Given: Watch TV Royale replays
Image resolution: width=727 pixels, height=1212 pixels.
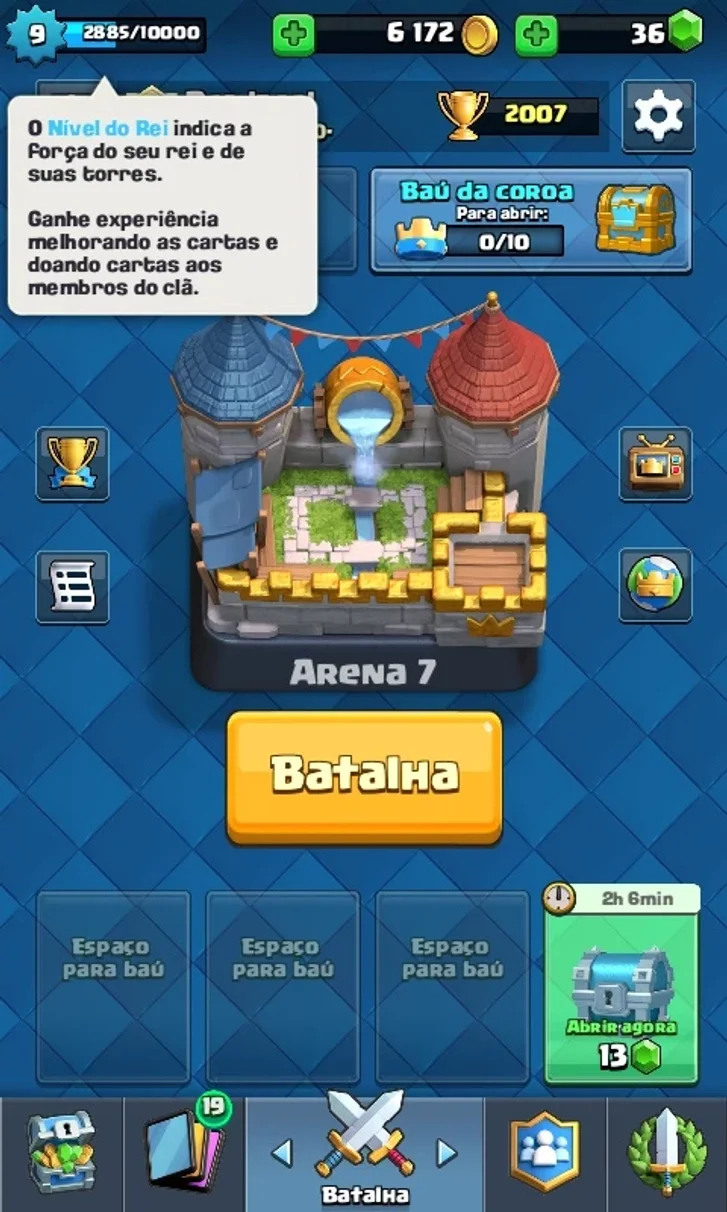Looking at the screenshot, I should click(655, 463).
